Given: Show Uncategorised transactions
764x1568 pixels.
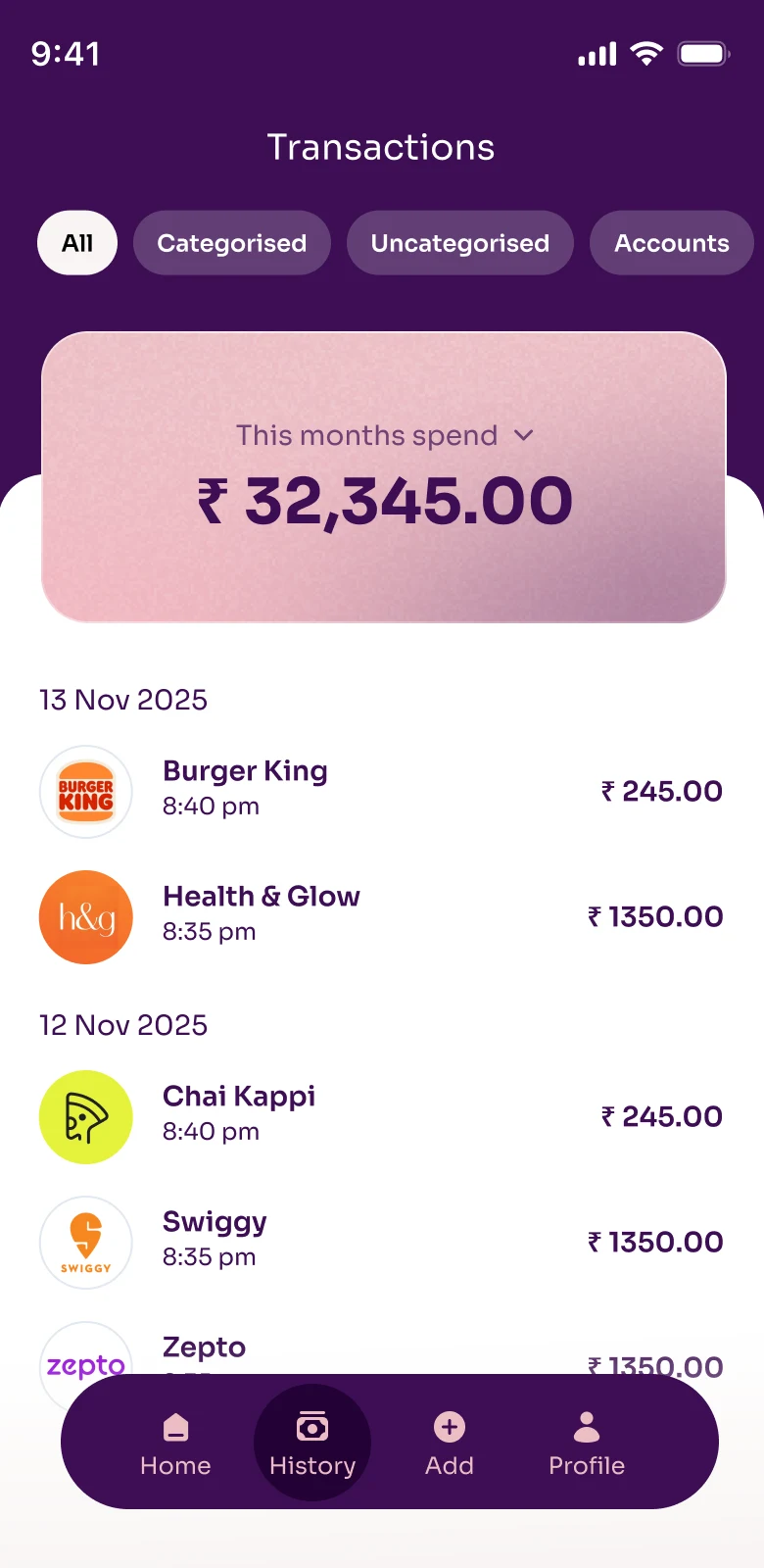Looking at the screenshot, I should pyautogui.click(x=460, y=243).
